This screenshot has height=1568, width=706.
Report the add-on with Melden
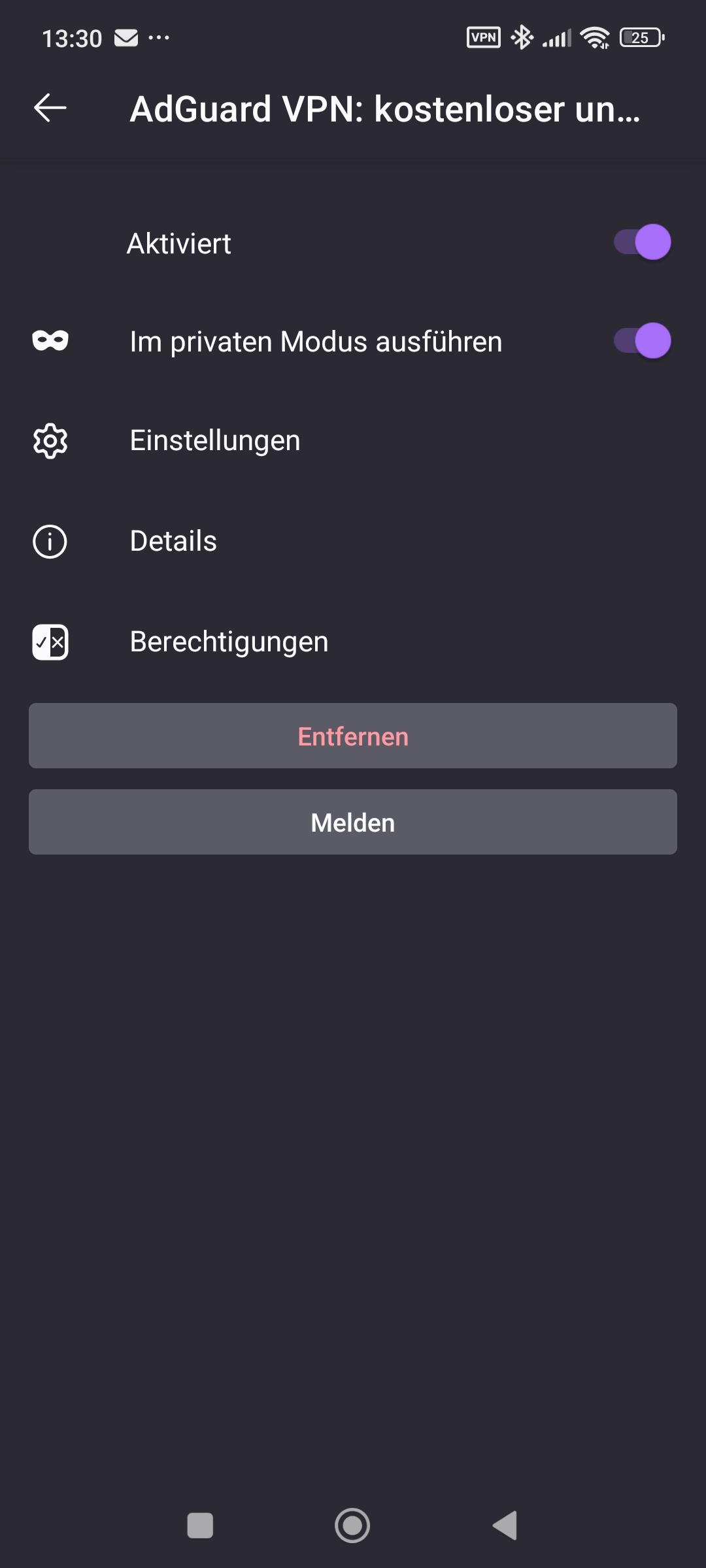353,822
